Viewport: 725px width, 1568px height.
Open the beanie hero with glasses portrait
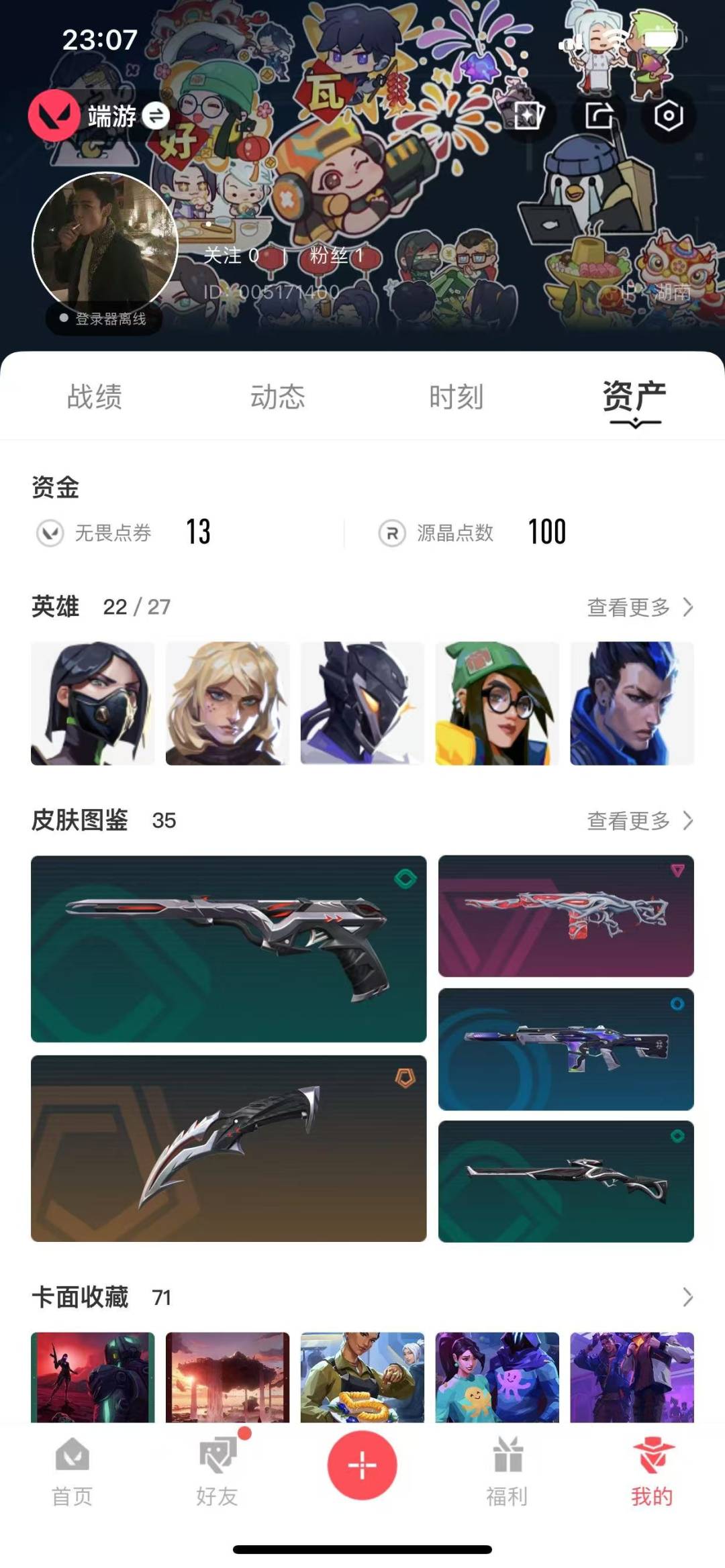pyautogui.click(x=497, y=703)
